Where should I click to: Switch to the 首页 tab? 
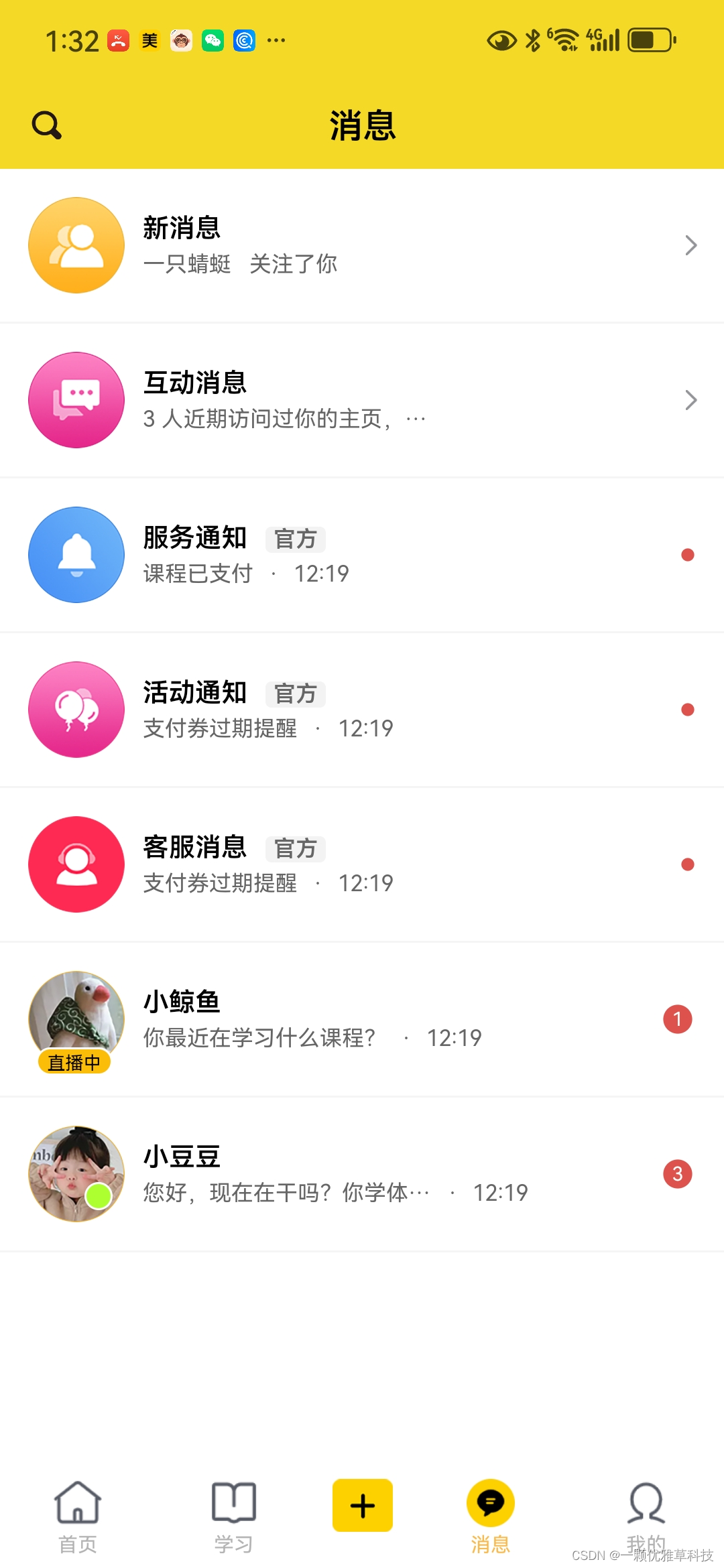pos(78,1517)
